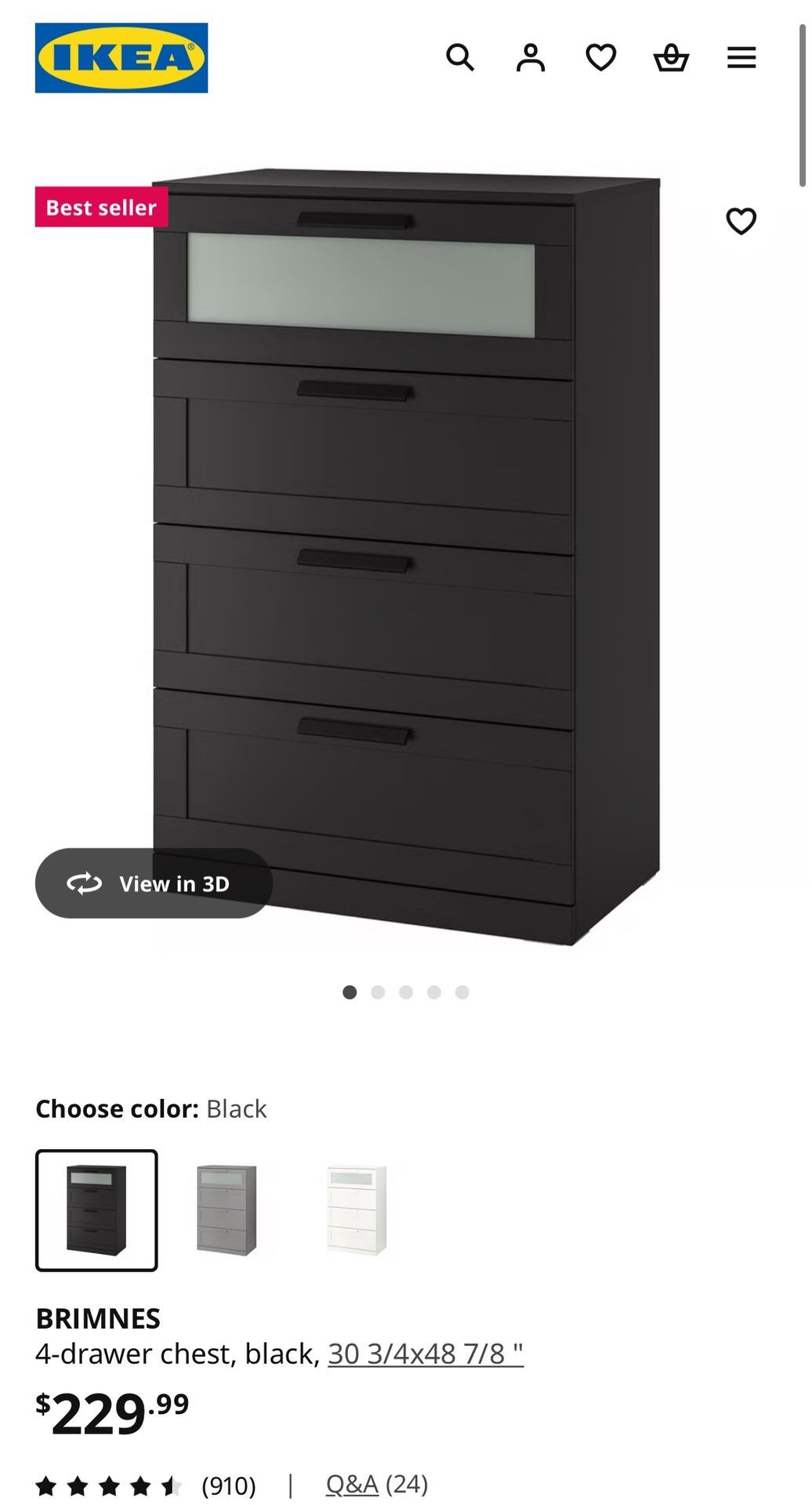Select the white color option

tap(357, 1210)
